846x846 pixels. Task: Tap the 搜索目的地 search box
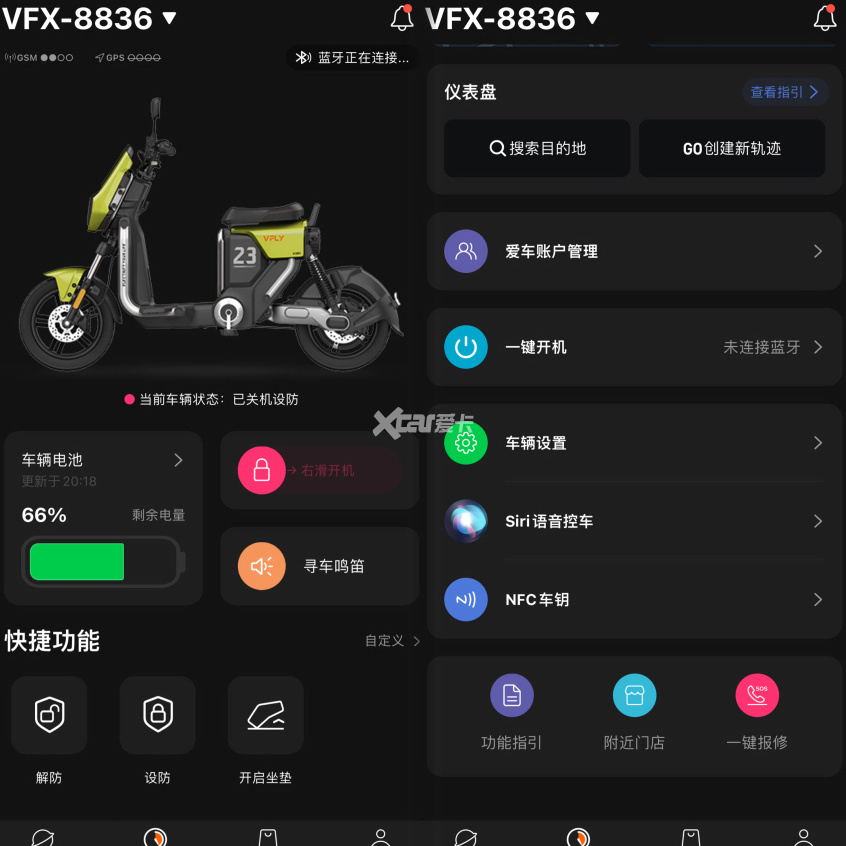click(537, 148)
